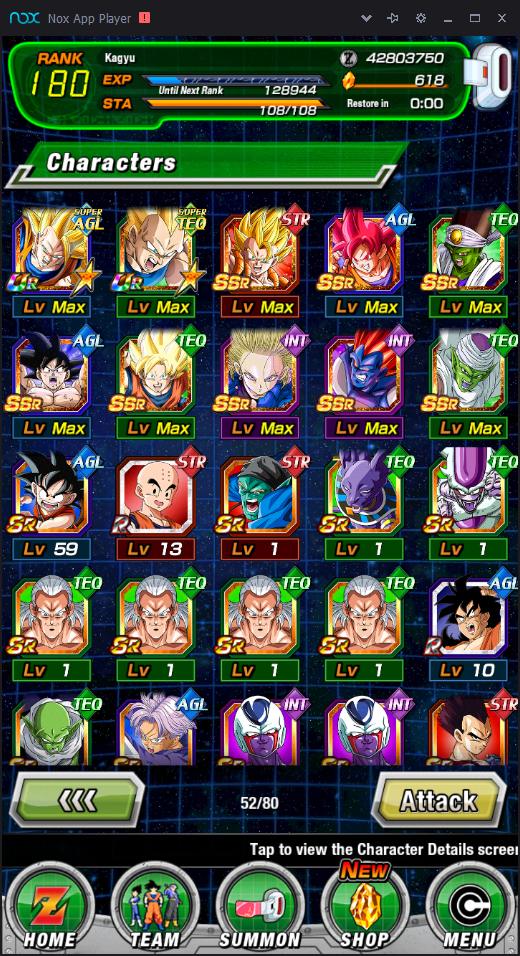520x956 pixels.
Task: Tap the yellow Attack button
Action: click(438, 801)
